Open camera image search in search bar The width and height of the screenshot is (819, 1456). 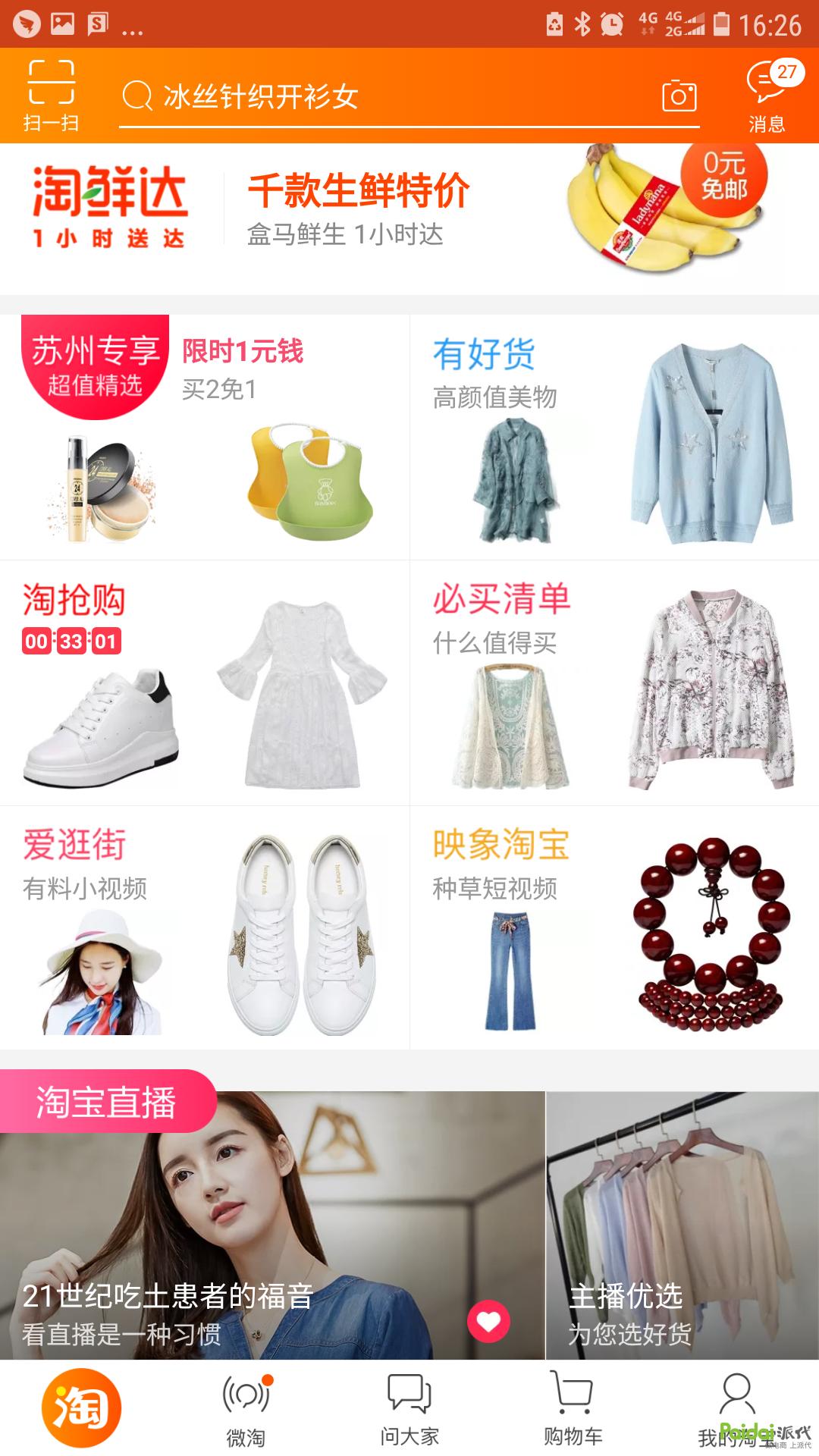tap(680, 97)
